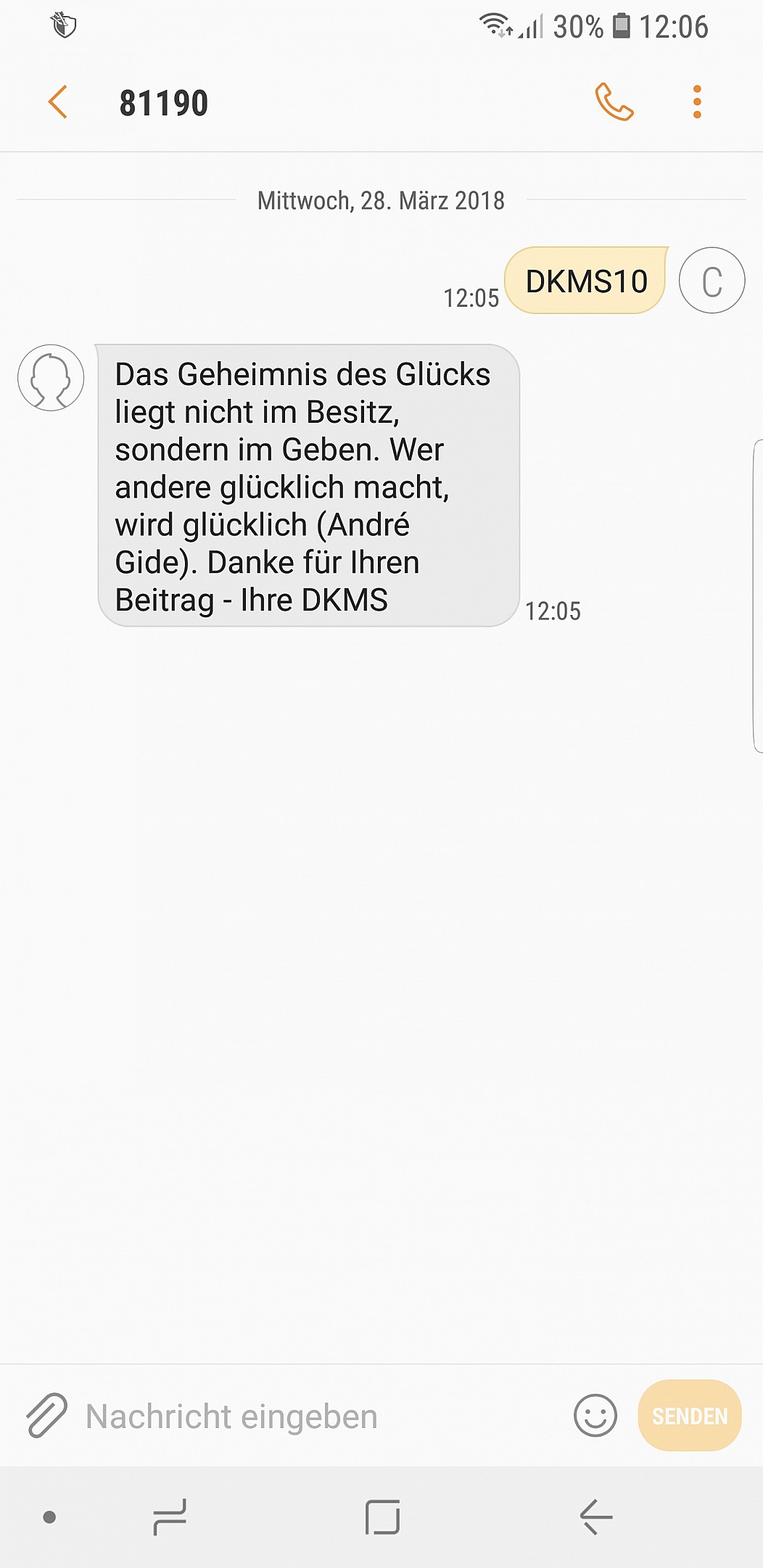763x1568 pixels.
Task: Open the three-dot overflow menu
Action: coord(697,102)
